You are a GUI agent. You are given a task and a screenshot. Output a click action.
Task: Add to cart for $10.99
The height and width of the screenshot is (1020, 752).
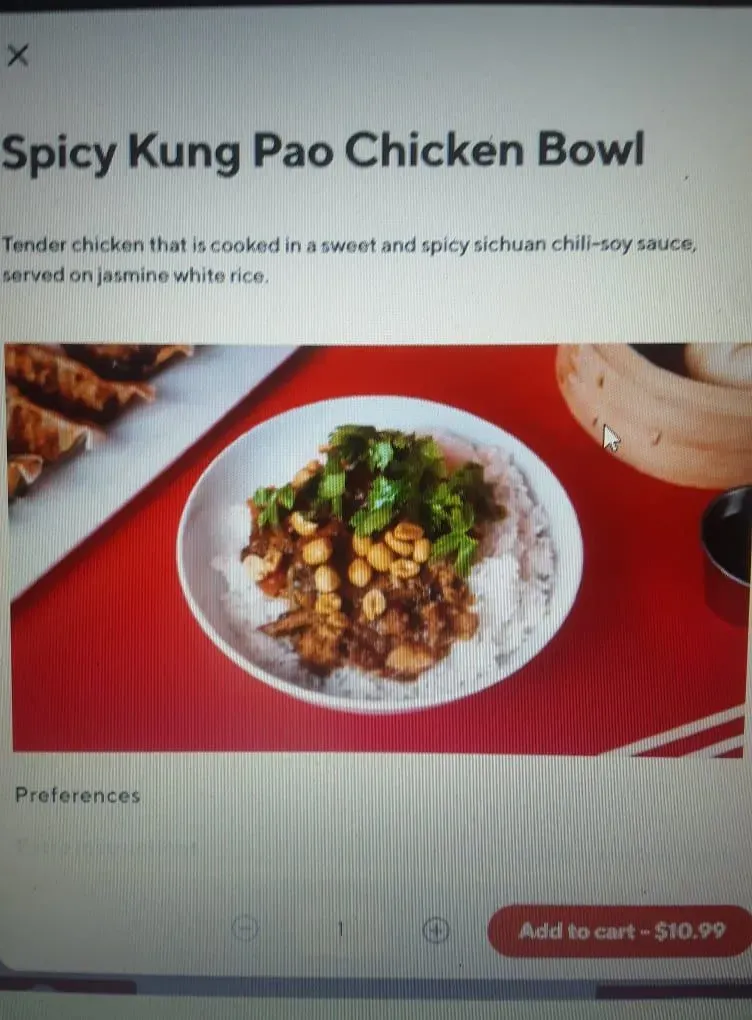click(x=620, y=931)
